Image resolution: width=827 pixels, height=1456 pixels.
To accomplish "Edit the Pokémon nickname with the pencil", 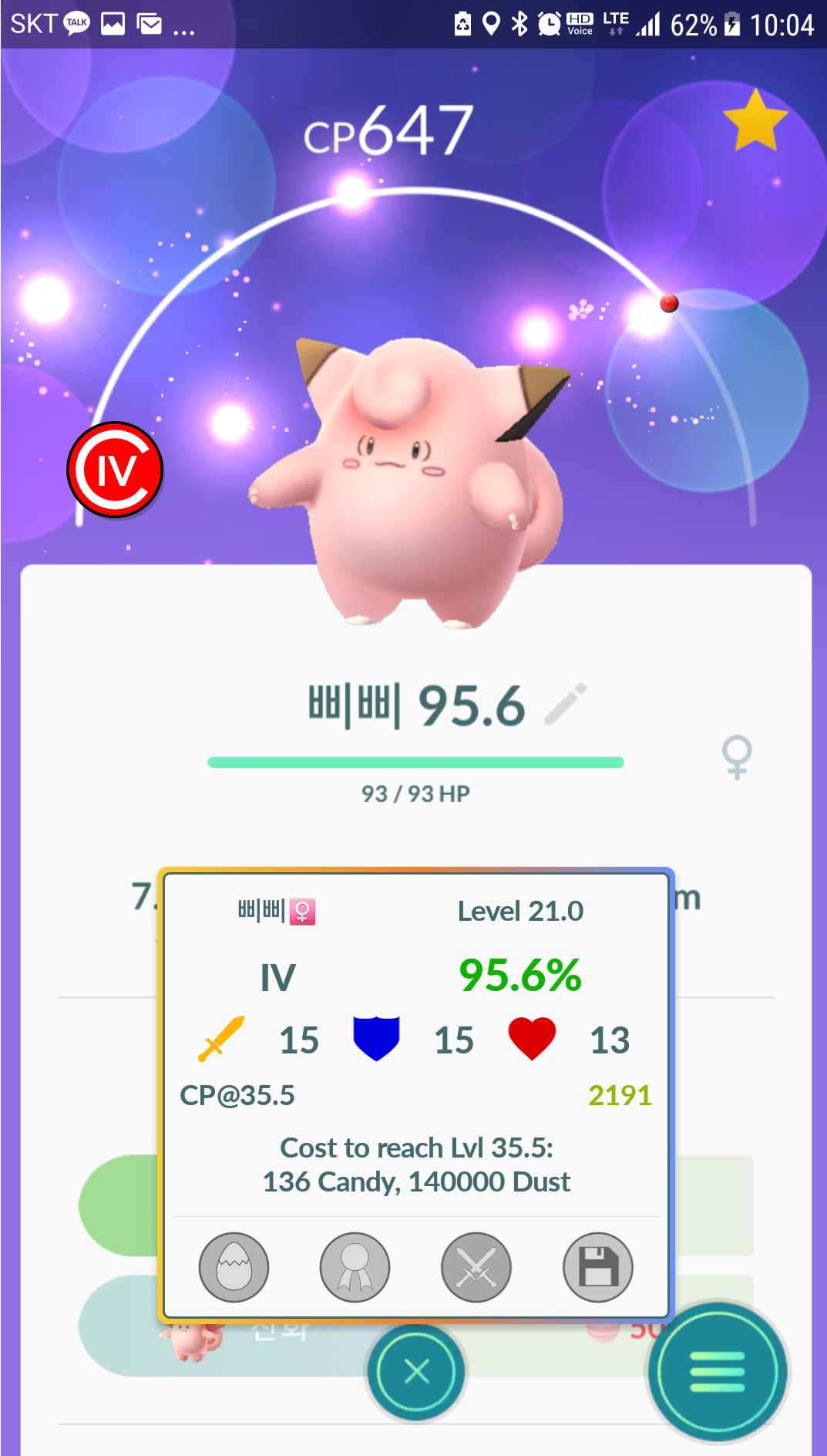I will [566, 704].
